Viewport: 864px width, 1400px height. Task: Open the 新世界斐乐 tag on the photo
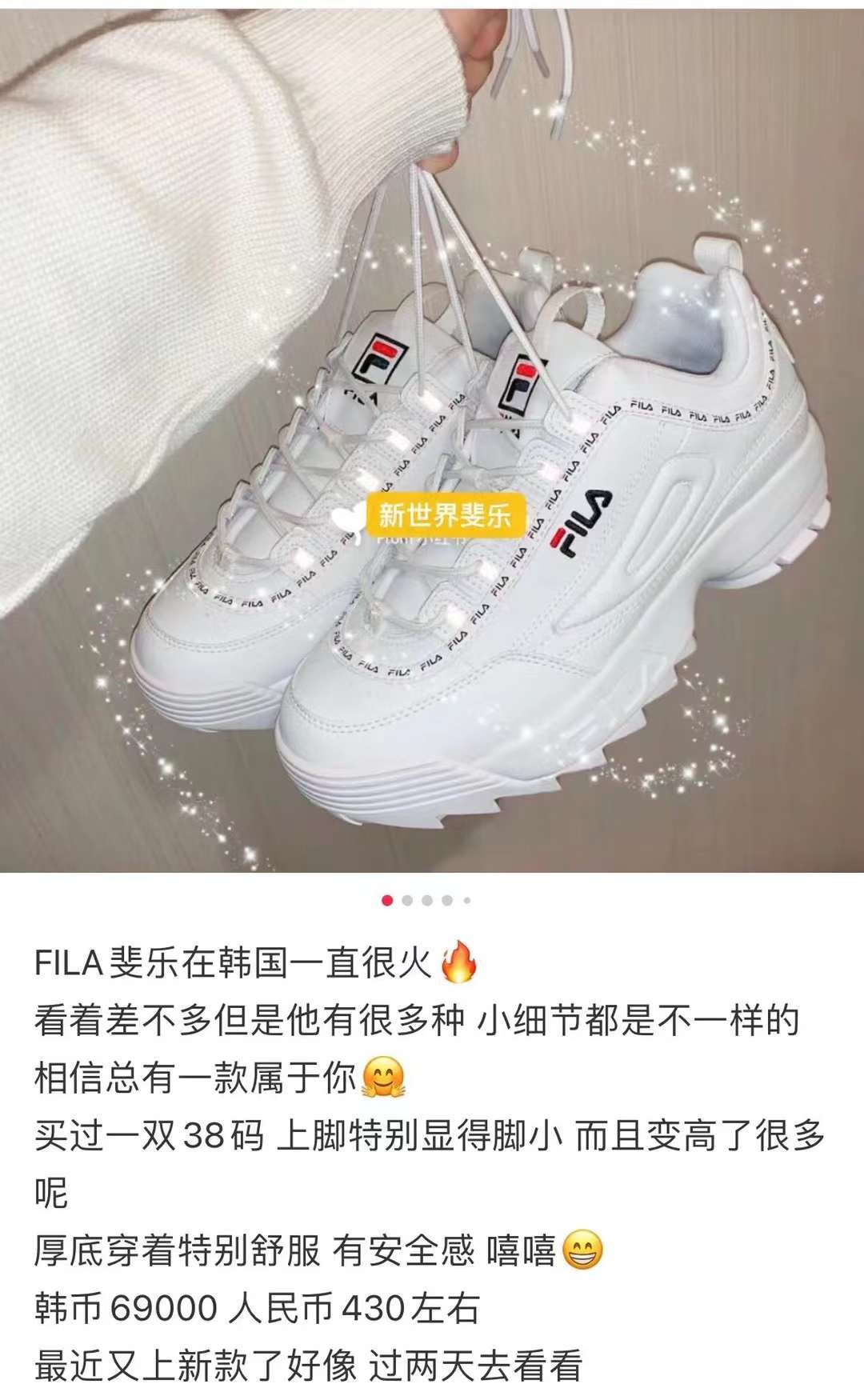[x=445, y=516]
